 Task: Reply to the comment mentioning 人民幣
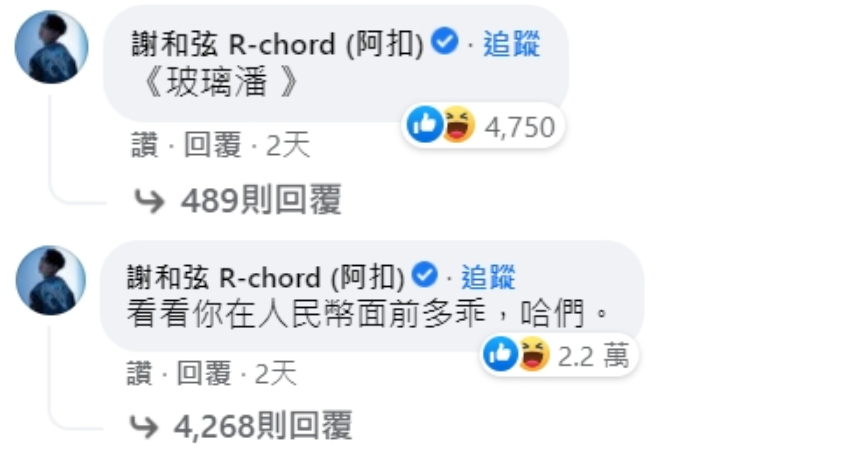tap(205, 374)
